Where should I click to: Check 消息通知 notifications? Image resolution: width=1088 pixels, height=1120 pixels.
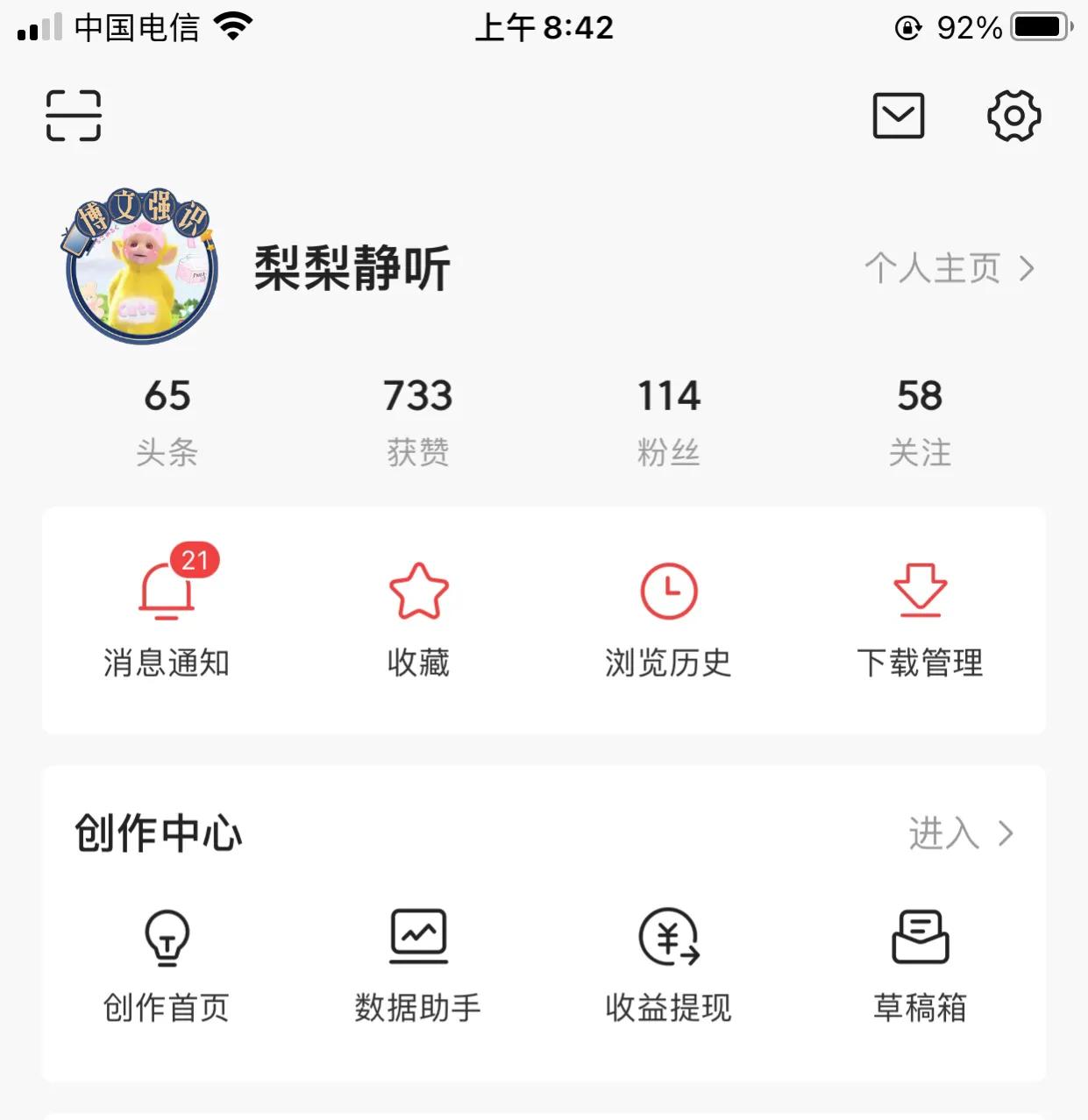[x=167, y=618]
